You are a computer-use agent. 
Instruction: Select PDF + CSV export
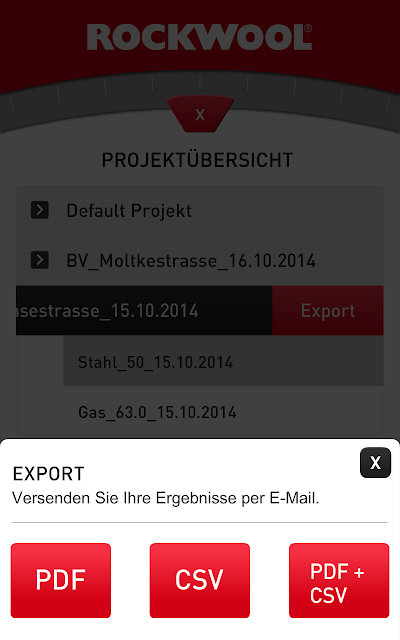click(x=339, y=580)
